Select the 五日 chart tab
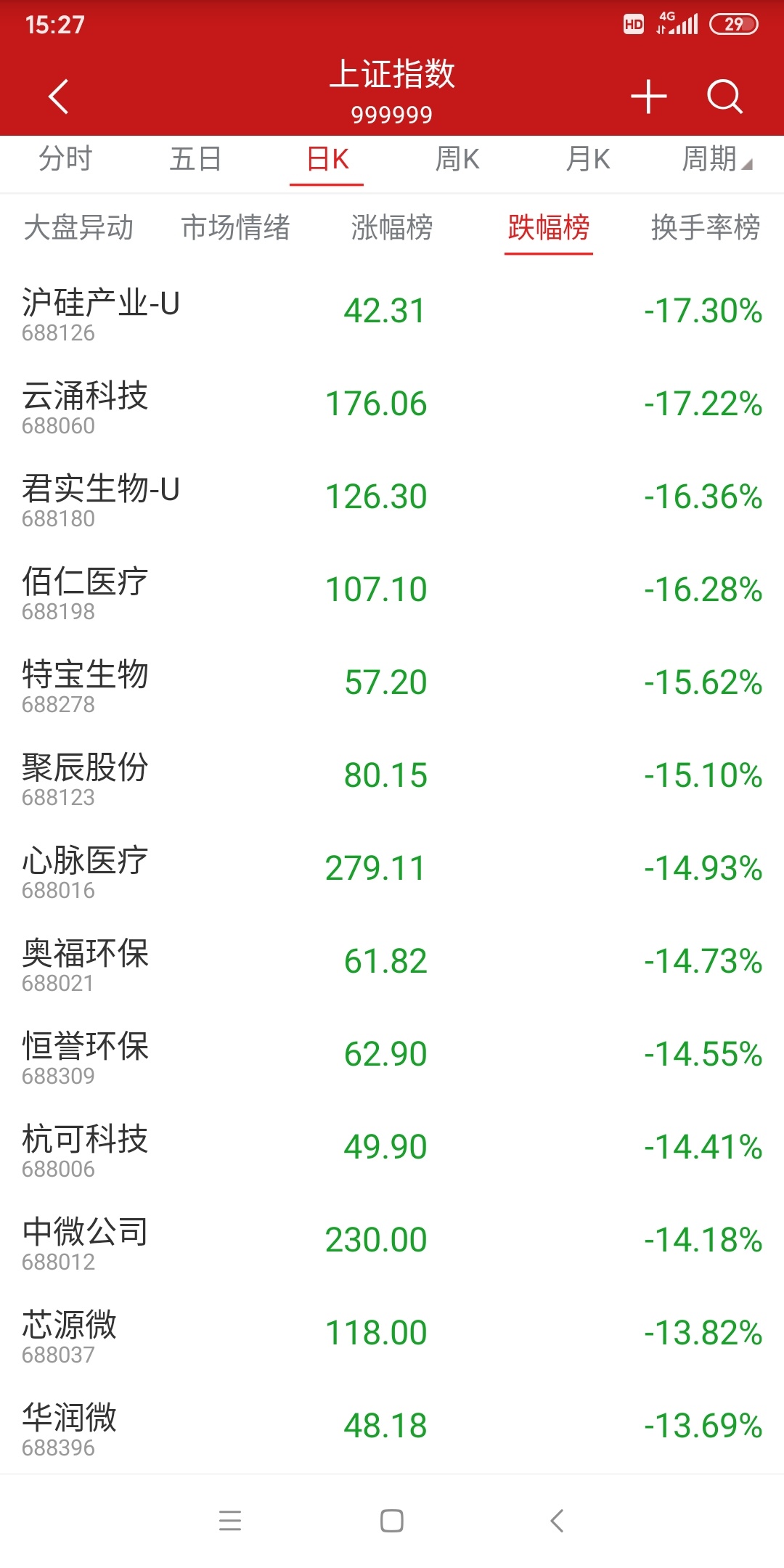Image resolution: width=784 pixels, height=1568 pixels. point(196,159)
